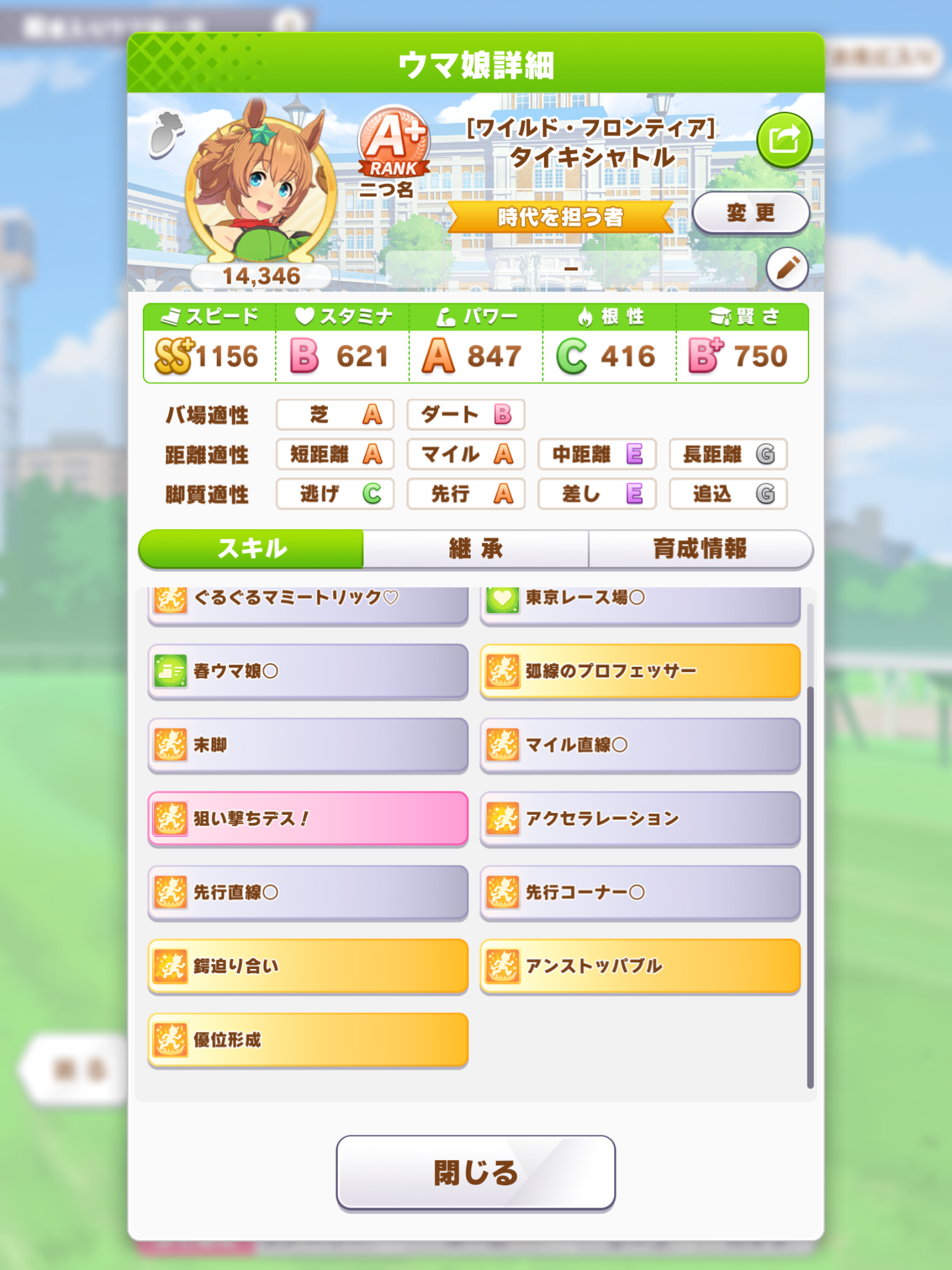Select the スキル tab
The width and height of the screenshot is (952, 1270).
click(x=252, y=549)
